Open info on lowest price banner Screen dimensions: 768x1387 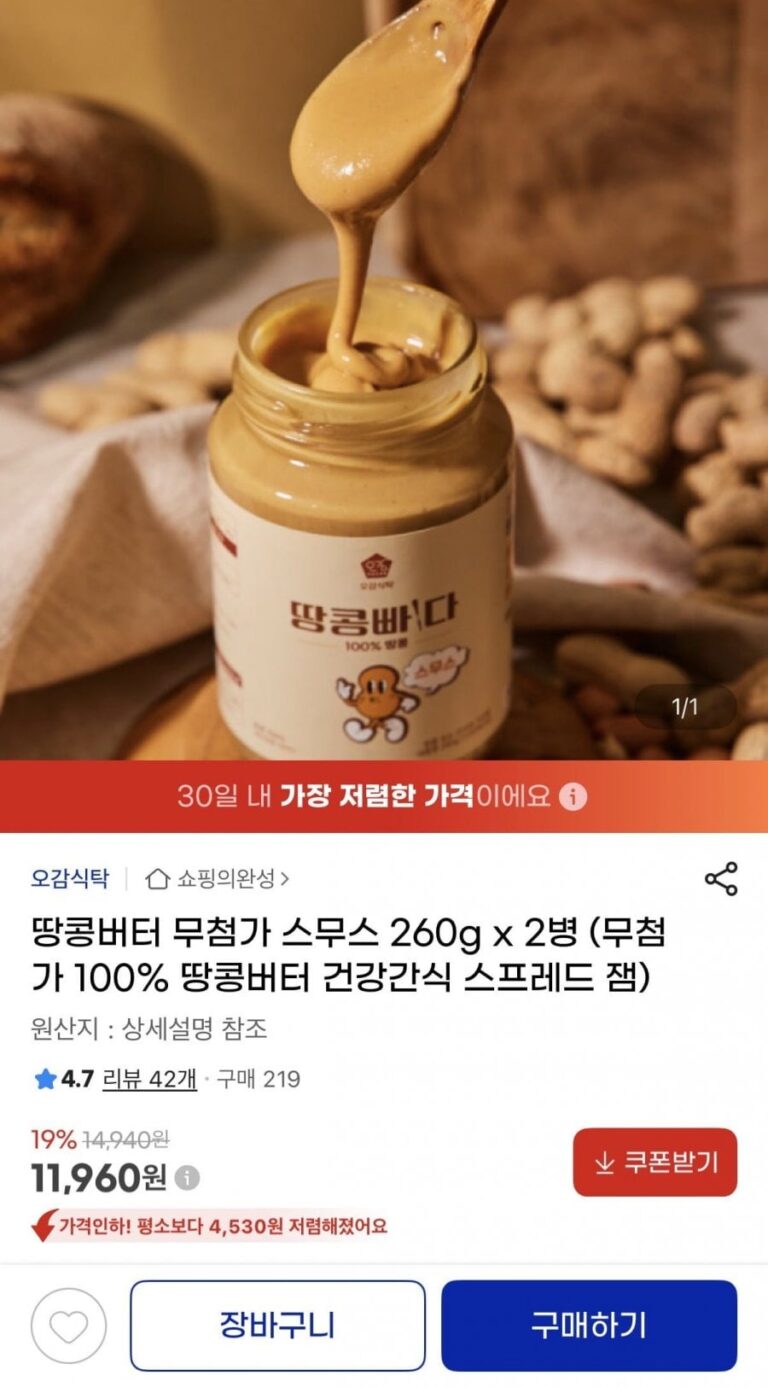[573, 797]
